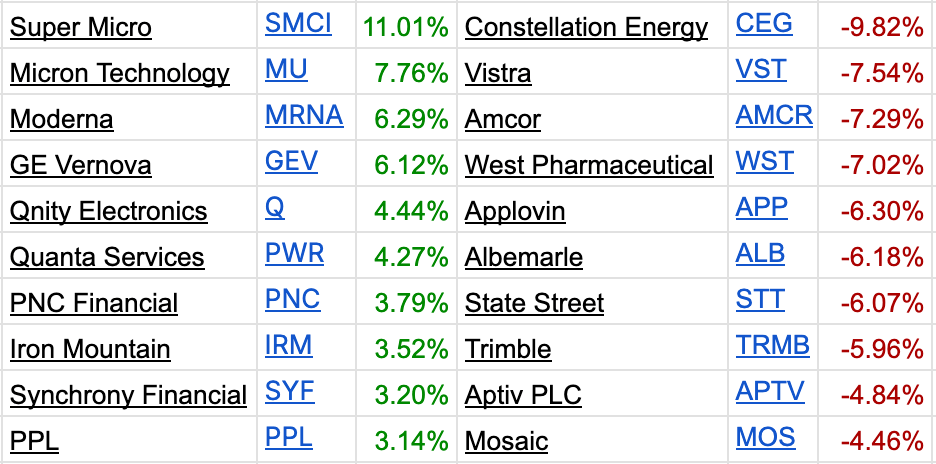Open the Micron Technology company link

(120, 73)
